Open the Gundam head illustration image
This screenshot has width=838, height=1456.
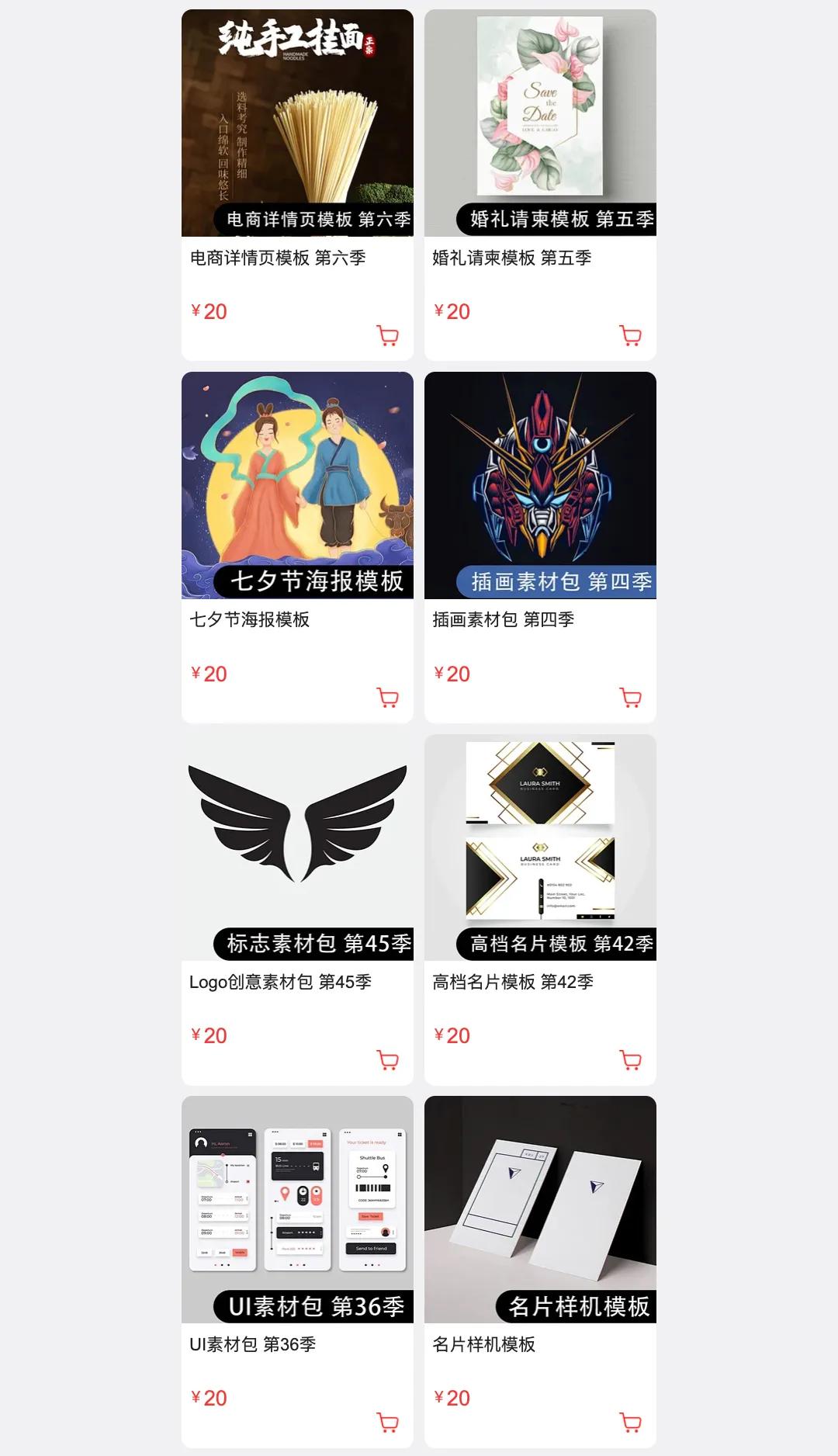(541, 481)
